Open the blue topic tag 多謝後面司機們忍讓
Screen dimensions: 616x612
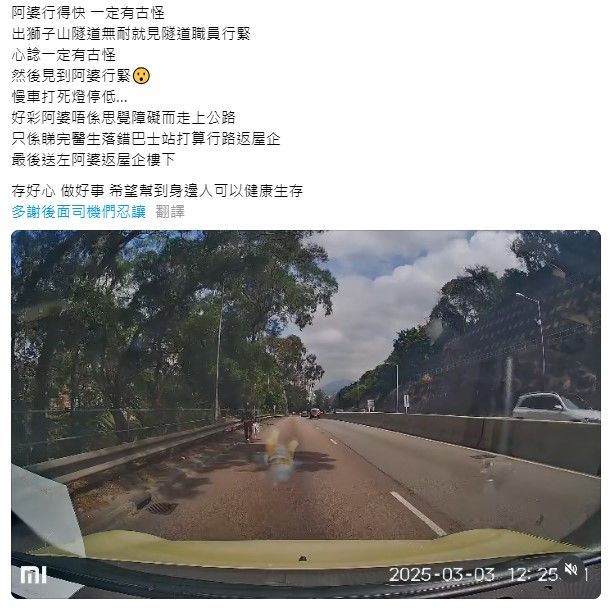point(78,212)
